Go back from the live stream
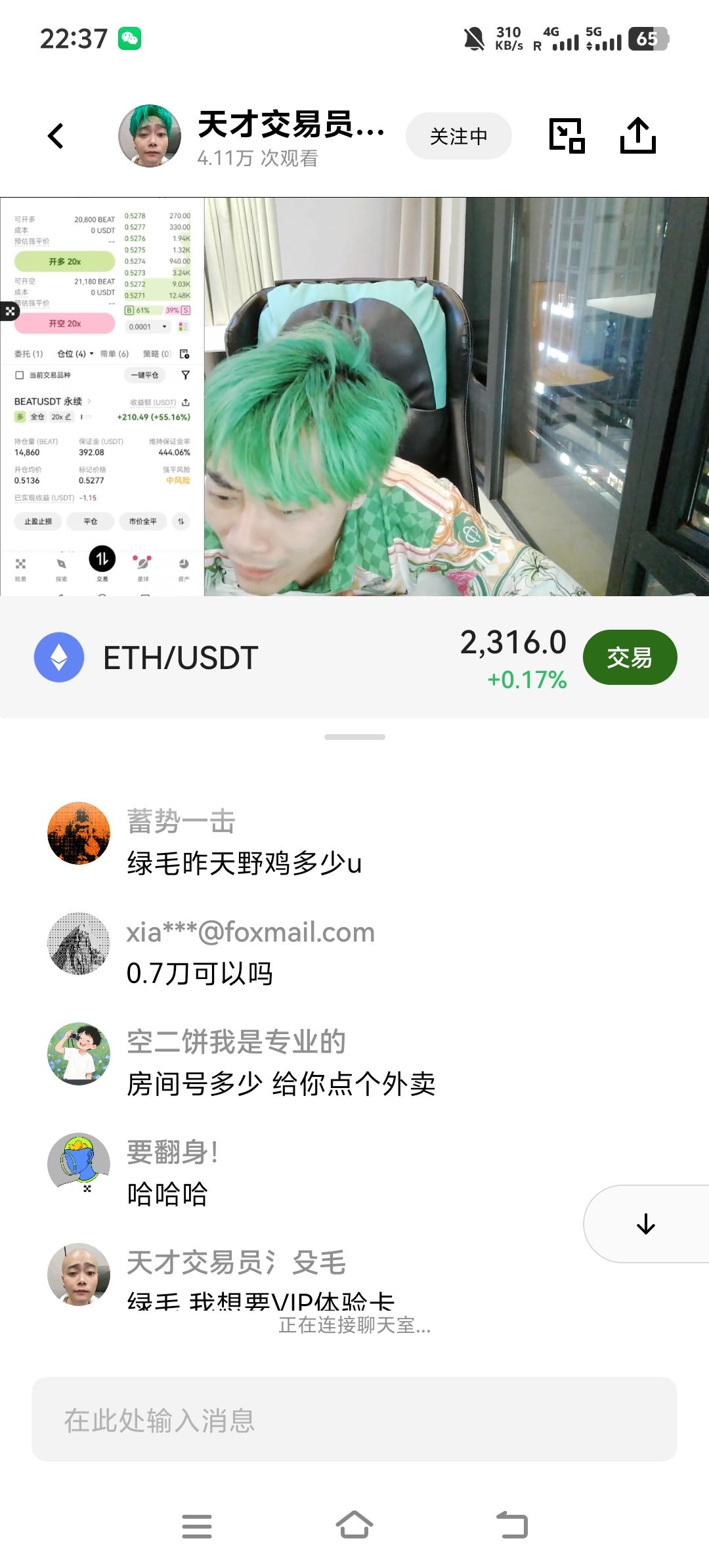The height and width of the screenshot is (1568, 709). coord(56,136)
